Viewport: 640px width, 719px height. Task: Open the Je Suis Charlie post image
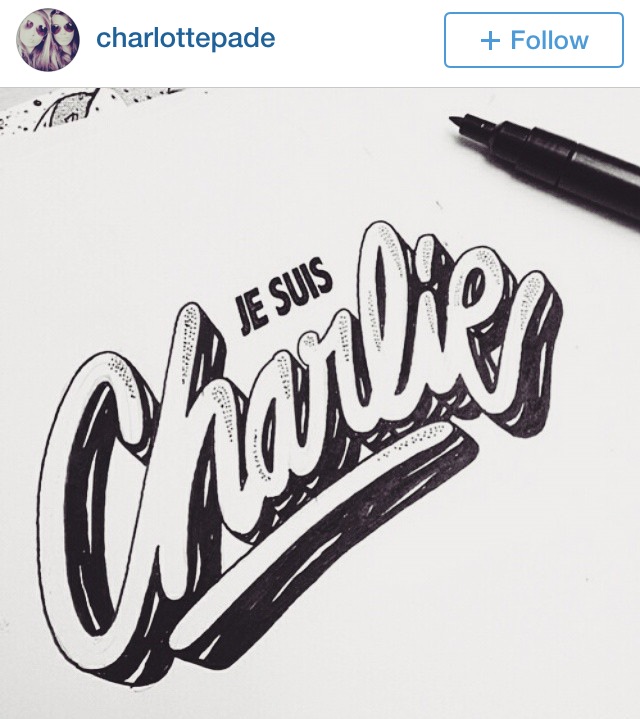pos(320,400)
